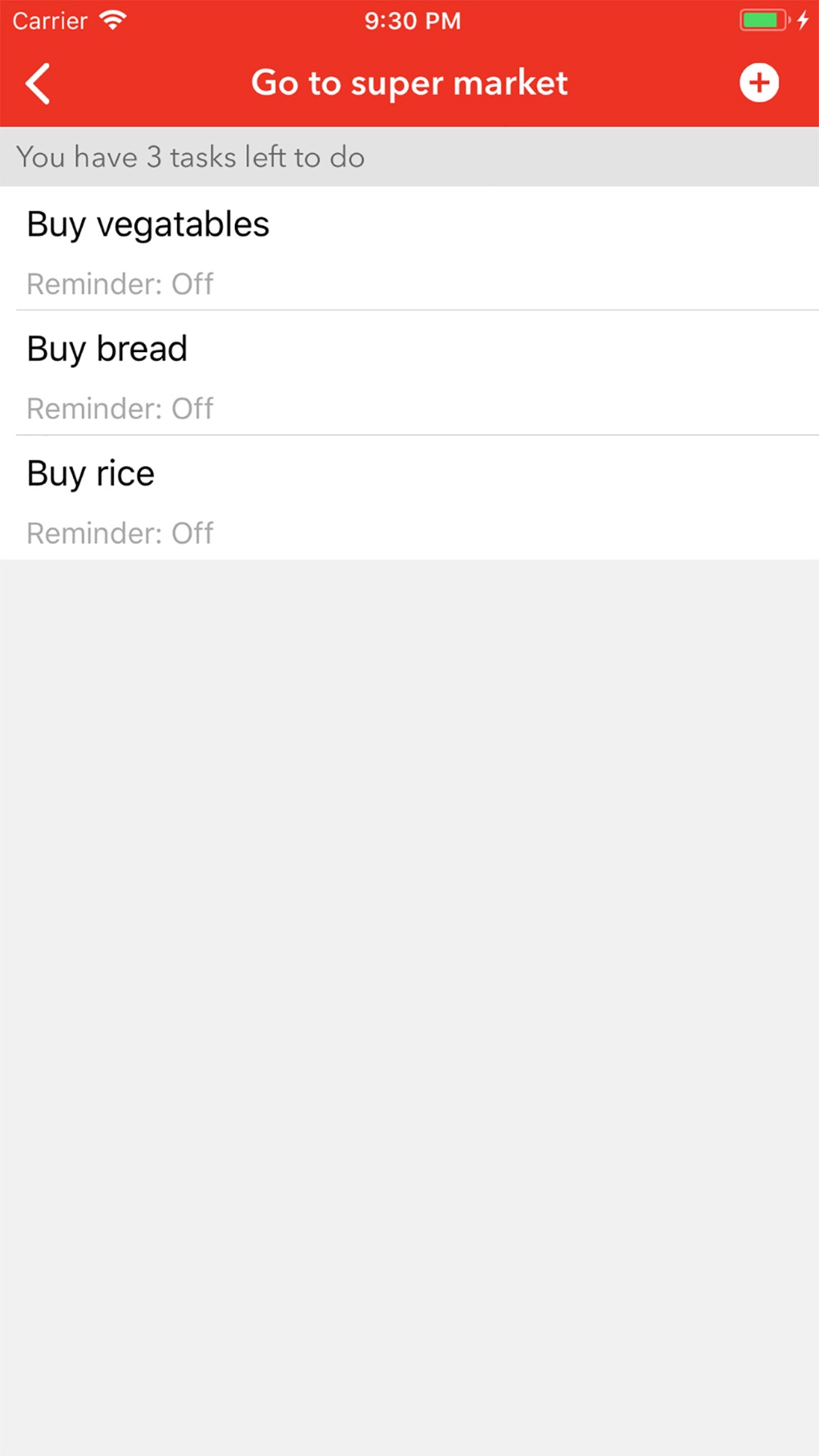Go back using the back arrow

click(38, 84)
